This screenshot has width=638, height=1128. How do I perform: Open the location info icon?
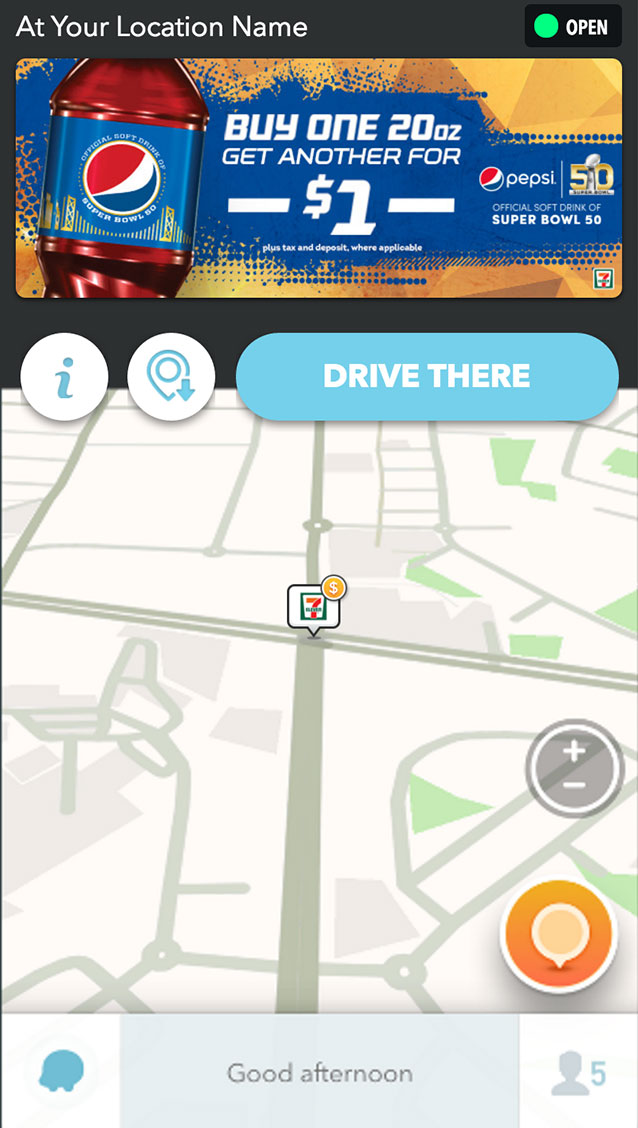[x=64, y=377]
